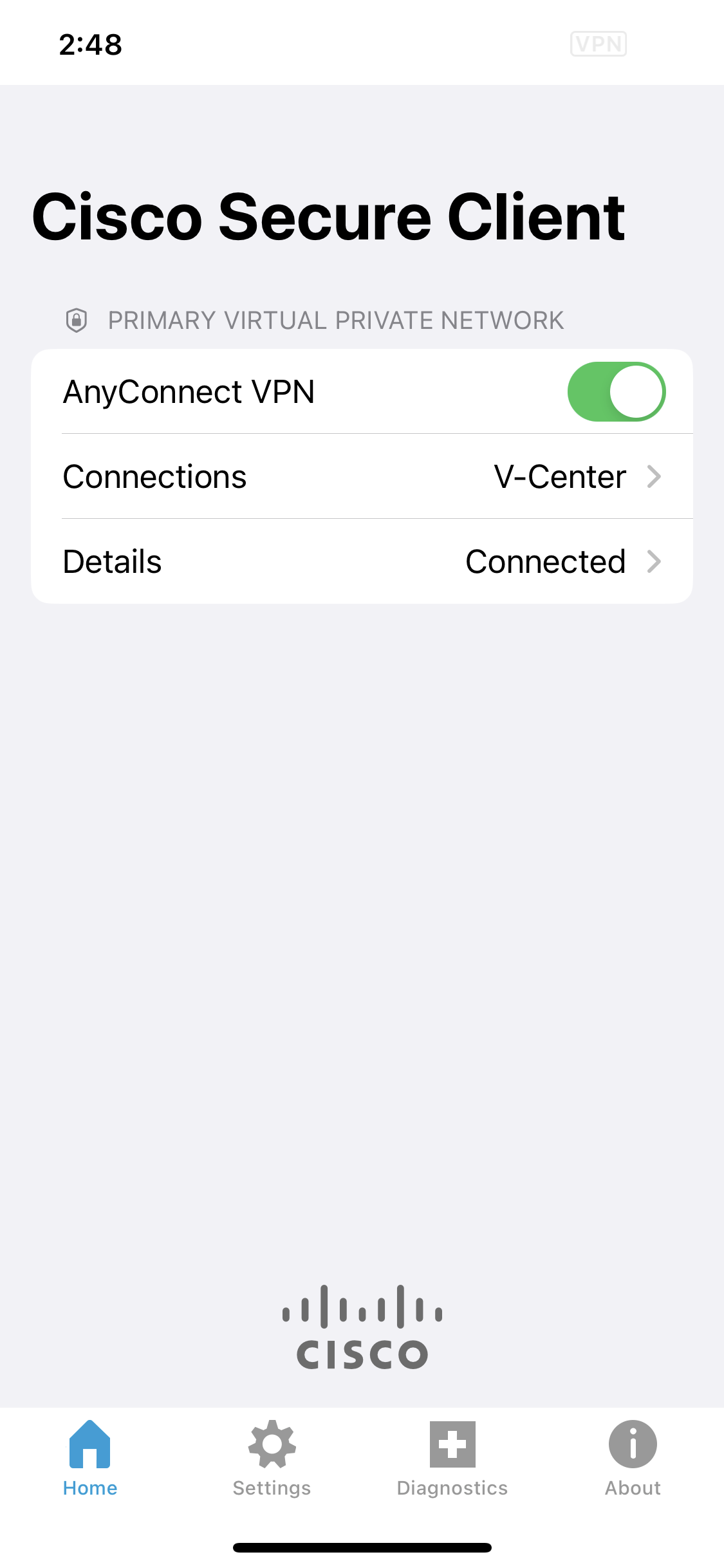Image resolution: width=724 pixels, height=1568 pixels.
Task: Turn off the AnyConnect VPN toggle
Action: tap(616, 391)
